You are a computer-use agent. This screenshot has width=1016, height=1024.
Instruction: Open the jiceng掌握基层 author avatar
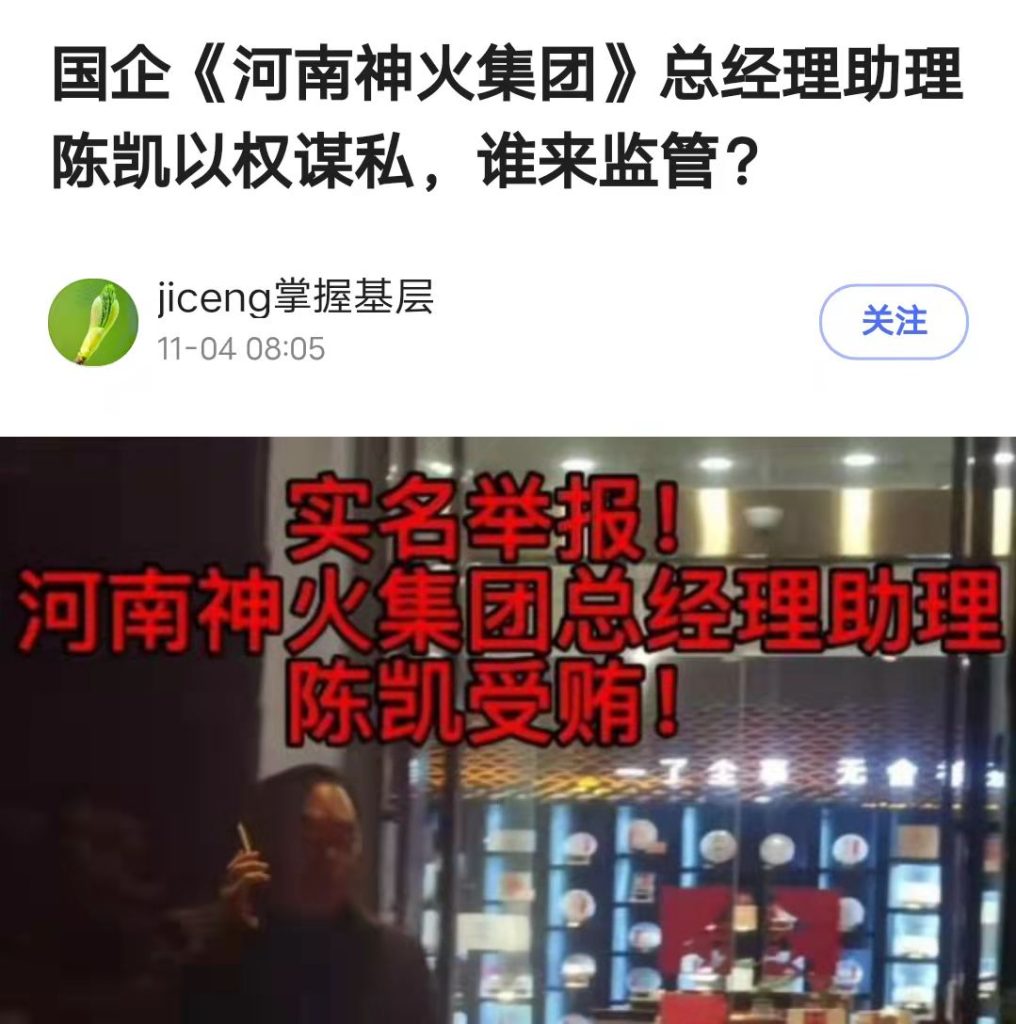tap(93, 322)
